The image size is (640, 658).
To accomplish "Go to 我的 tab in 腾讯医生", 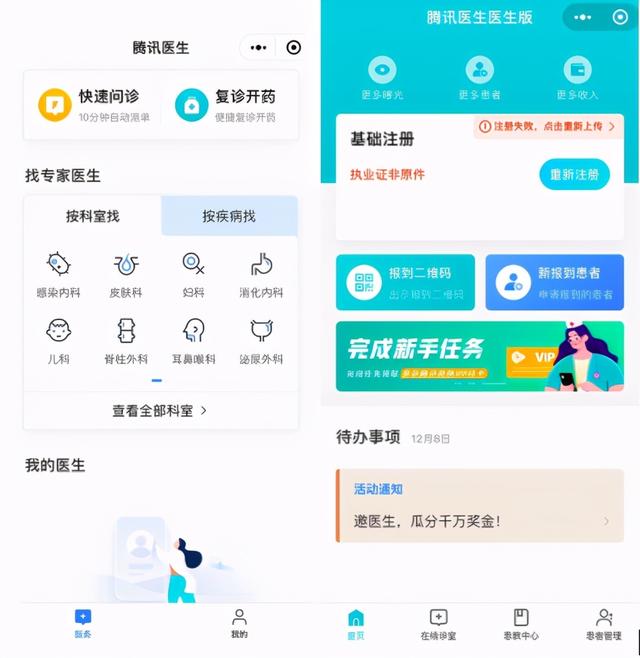I will (239, 623).
